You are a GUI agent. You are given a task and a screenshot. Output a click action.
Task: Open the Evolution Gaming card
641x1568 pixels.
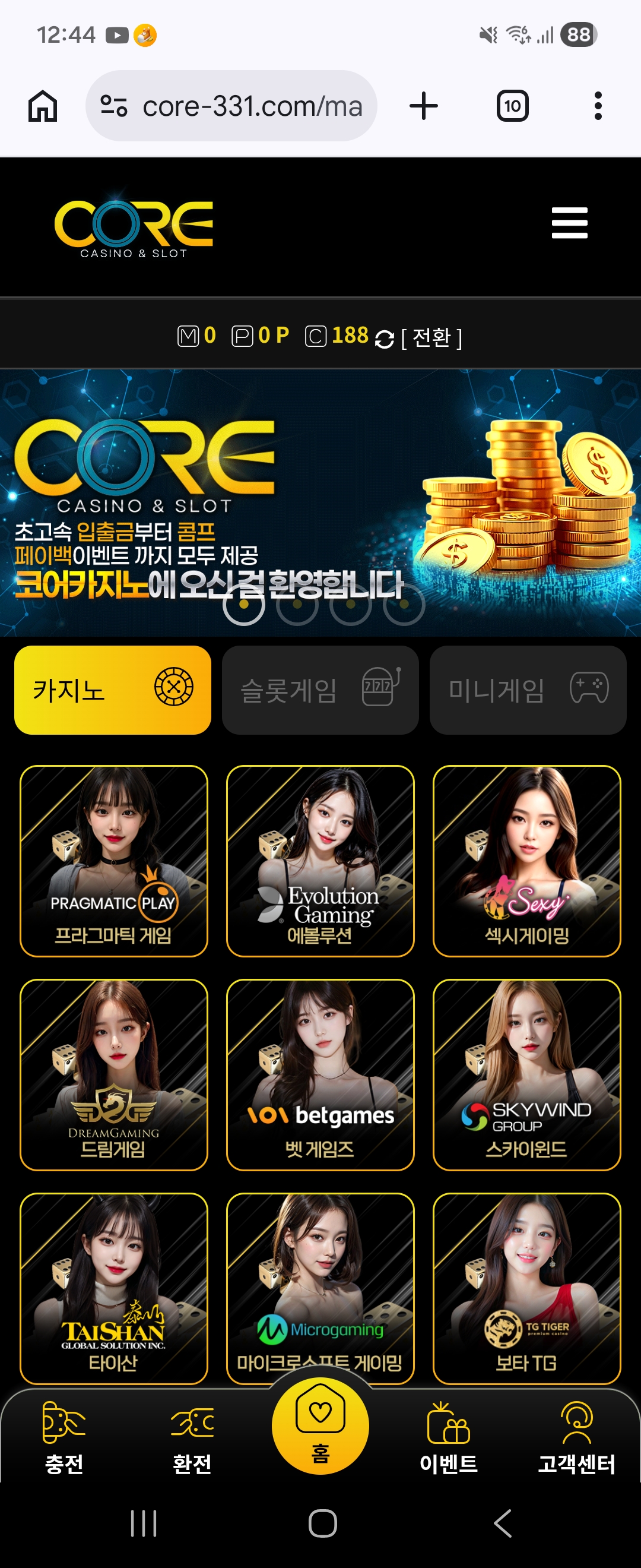[320, 861]
